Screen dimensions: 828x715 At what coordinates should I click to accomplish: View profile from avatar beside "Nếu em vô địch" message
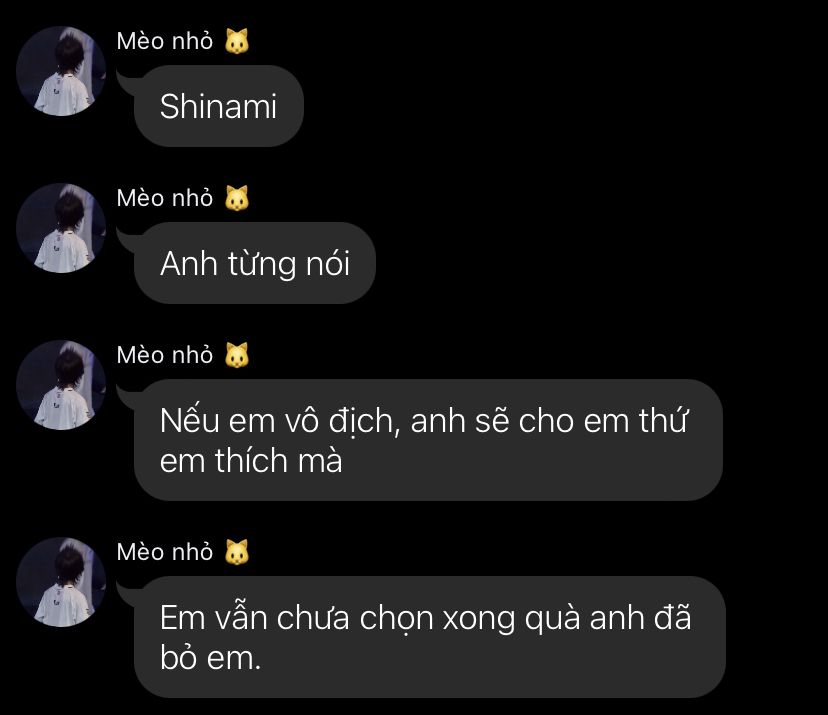[62, 385]
